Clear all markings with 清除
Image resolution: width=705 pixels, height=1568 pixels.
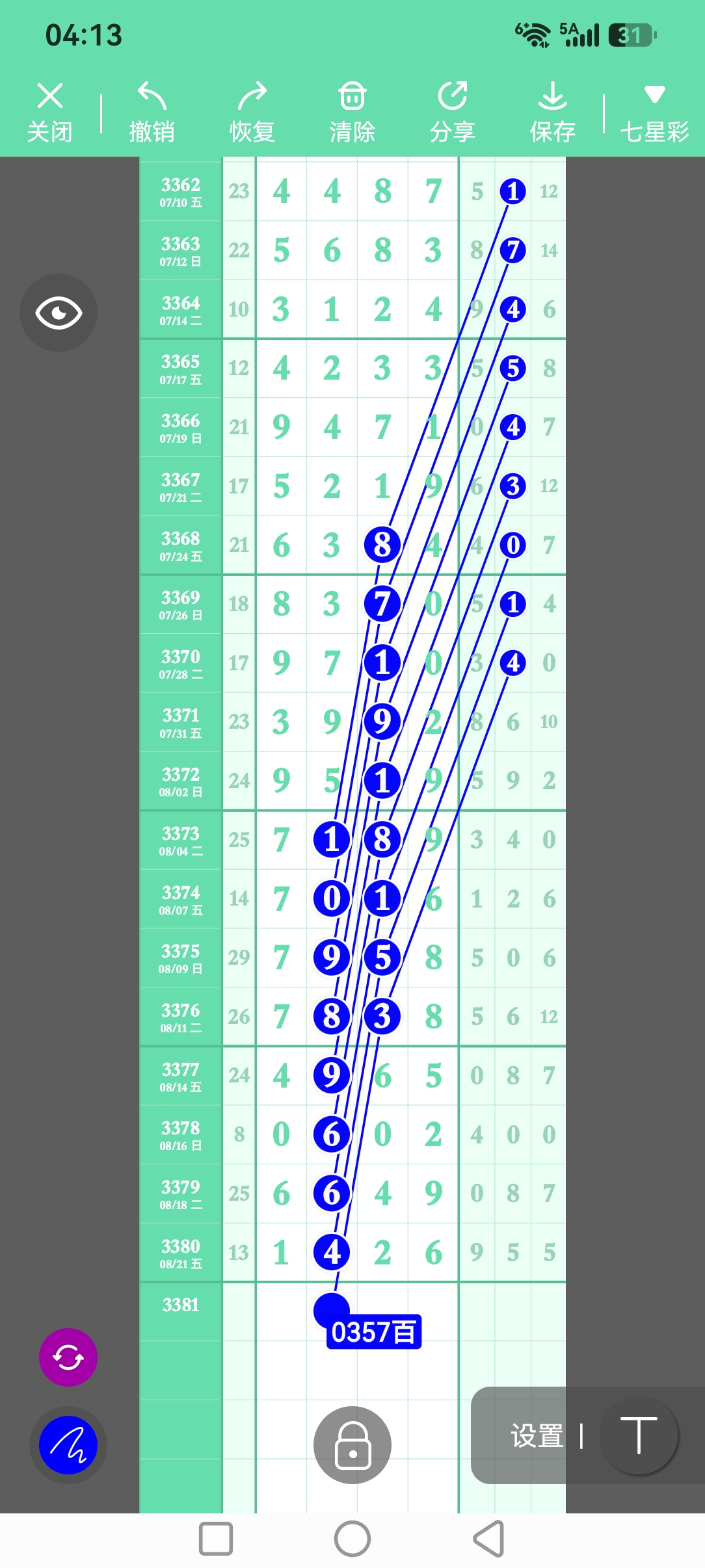click(352, 112)
